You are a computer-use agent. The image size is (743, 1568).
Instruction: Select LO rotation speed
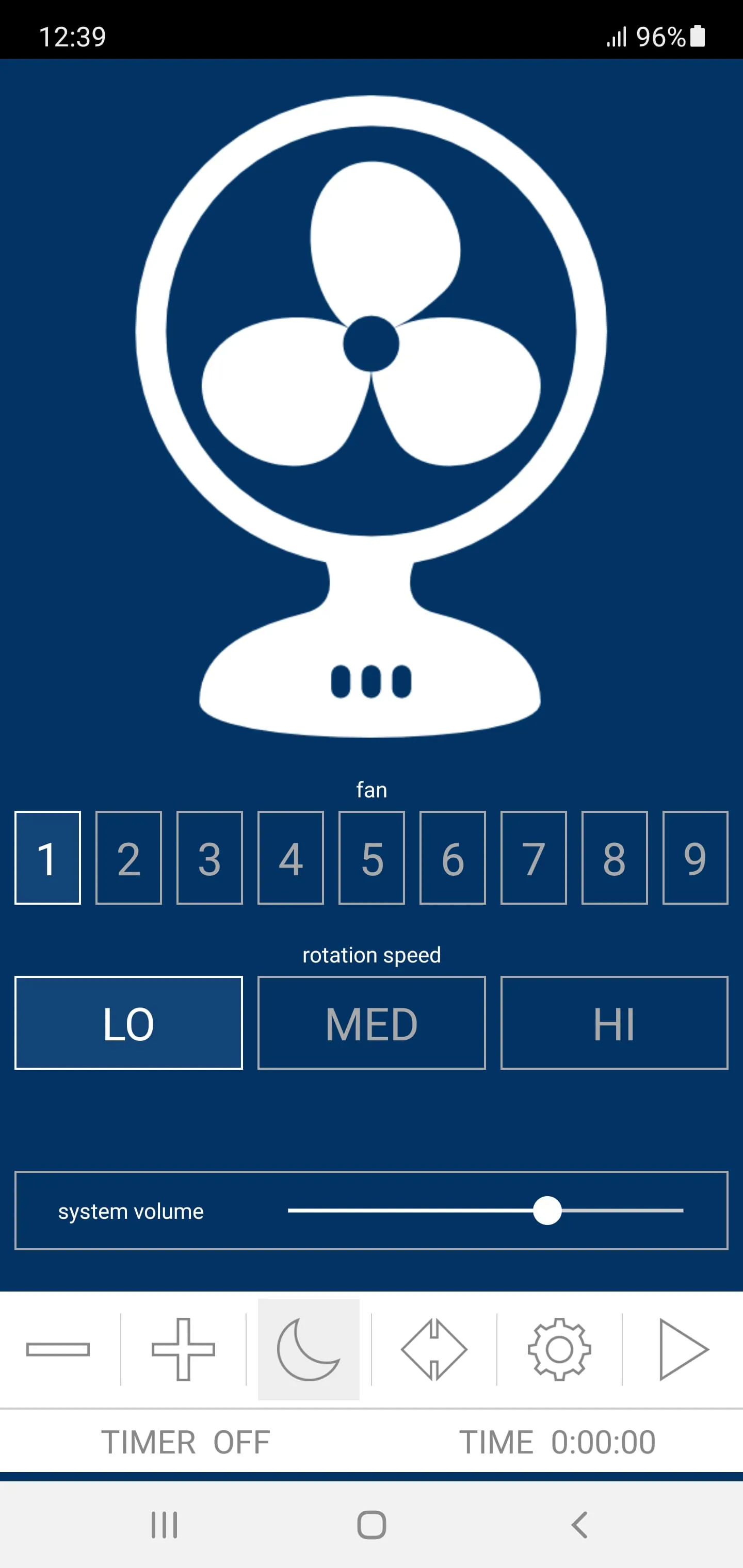(x=128, y=1023)
